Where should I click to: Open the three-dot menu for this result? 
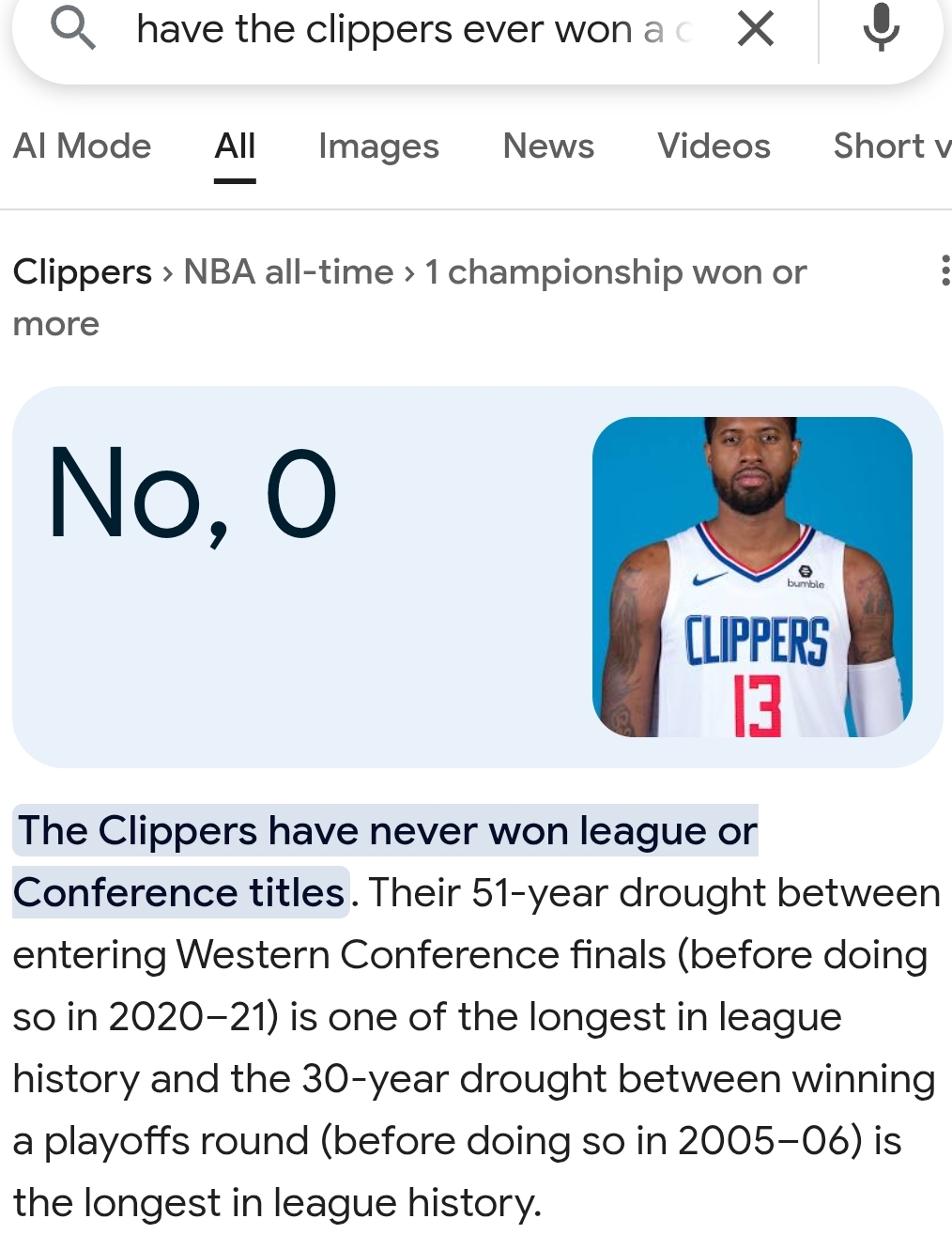click(943, 271)
